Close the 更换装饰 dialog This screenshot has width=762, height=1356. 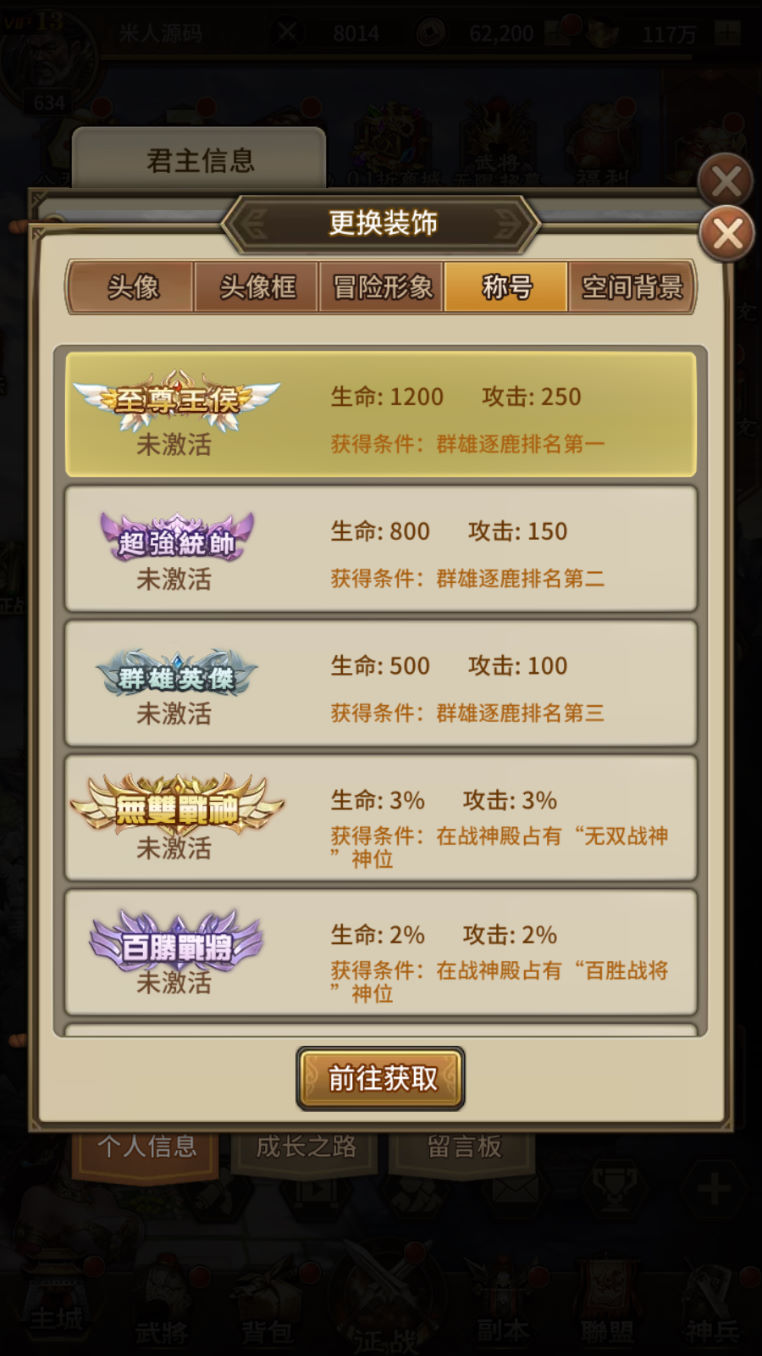tap(727, 234)
